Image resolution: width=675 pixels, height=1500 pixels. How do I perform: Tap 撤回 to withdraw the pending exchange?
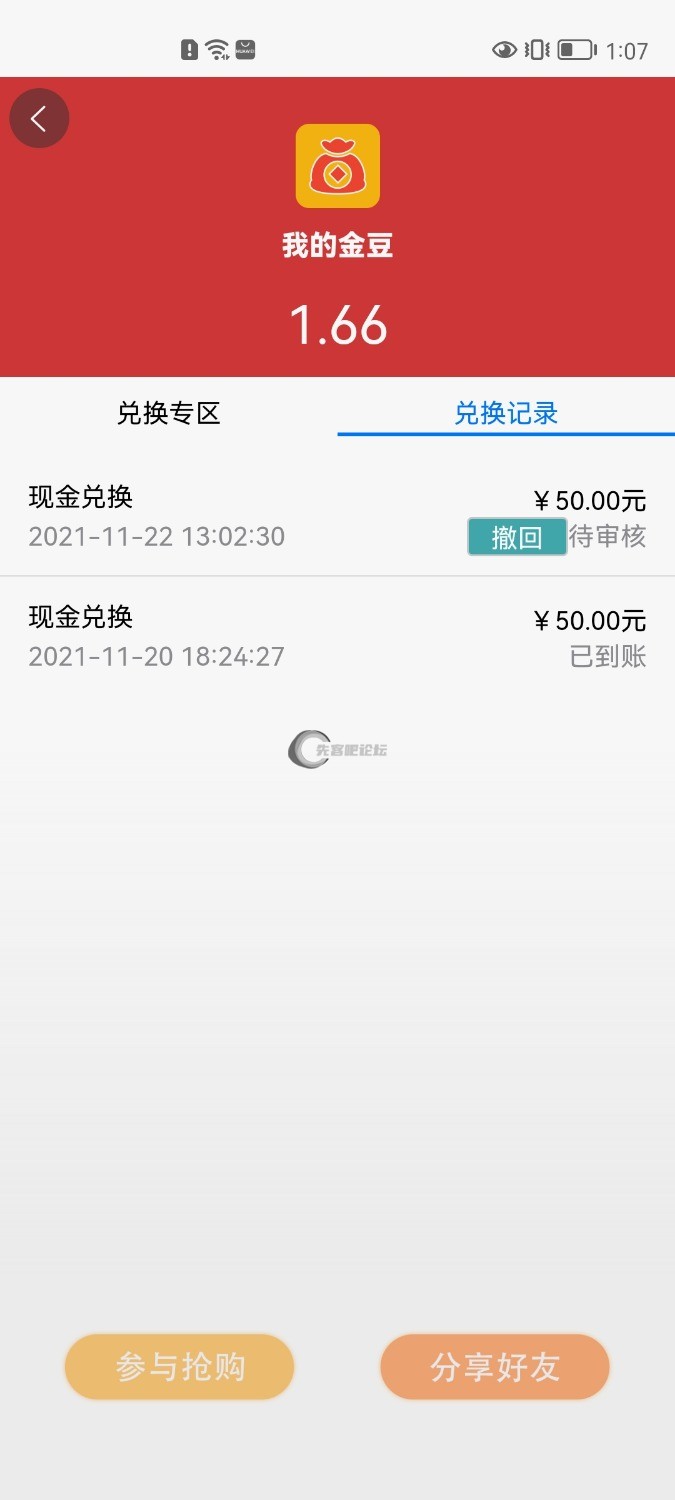point(517,537)
